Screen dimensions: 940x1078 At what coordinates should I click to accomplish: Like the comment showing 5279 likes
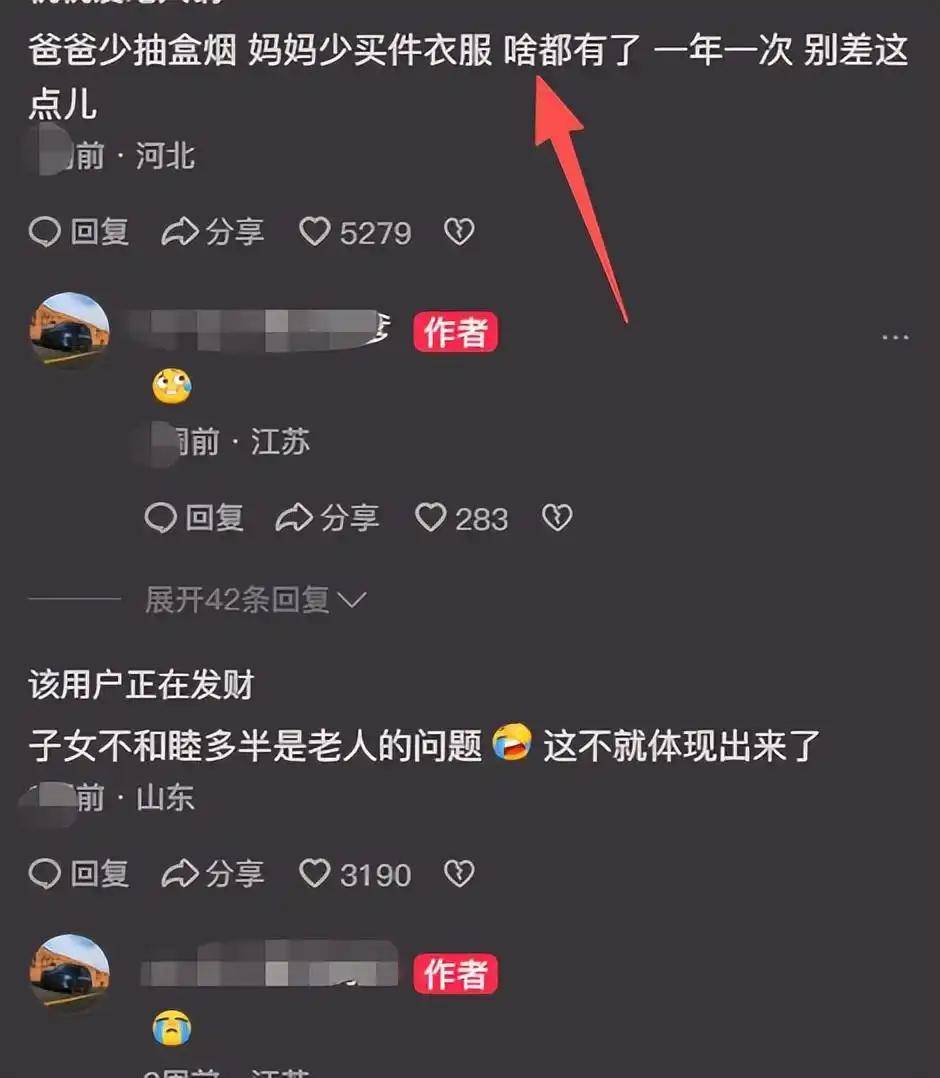tap(316, 233)
